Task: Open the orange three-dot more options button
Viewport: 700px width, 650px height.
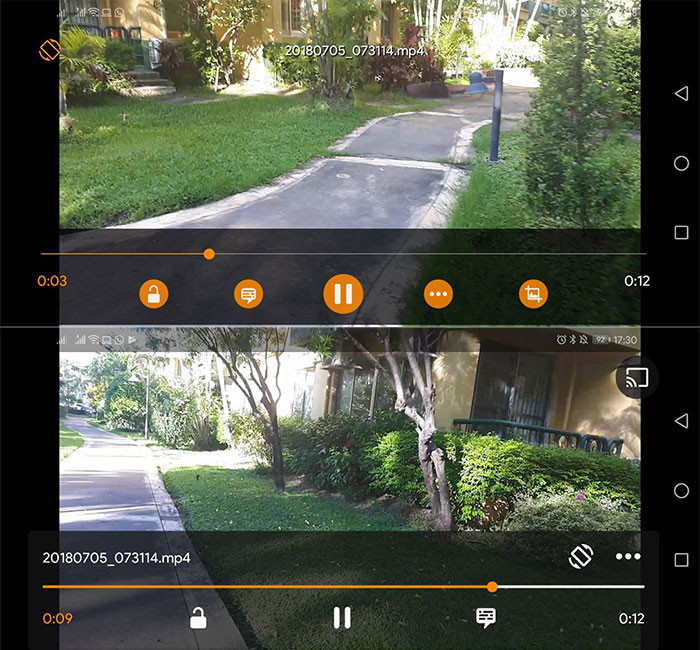Action: click(x=438, y=293)
